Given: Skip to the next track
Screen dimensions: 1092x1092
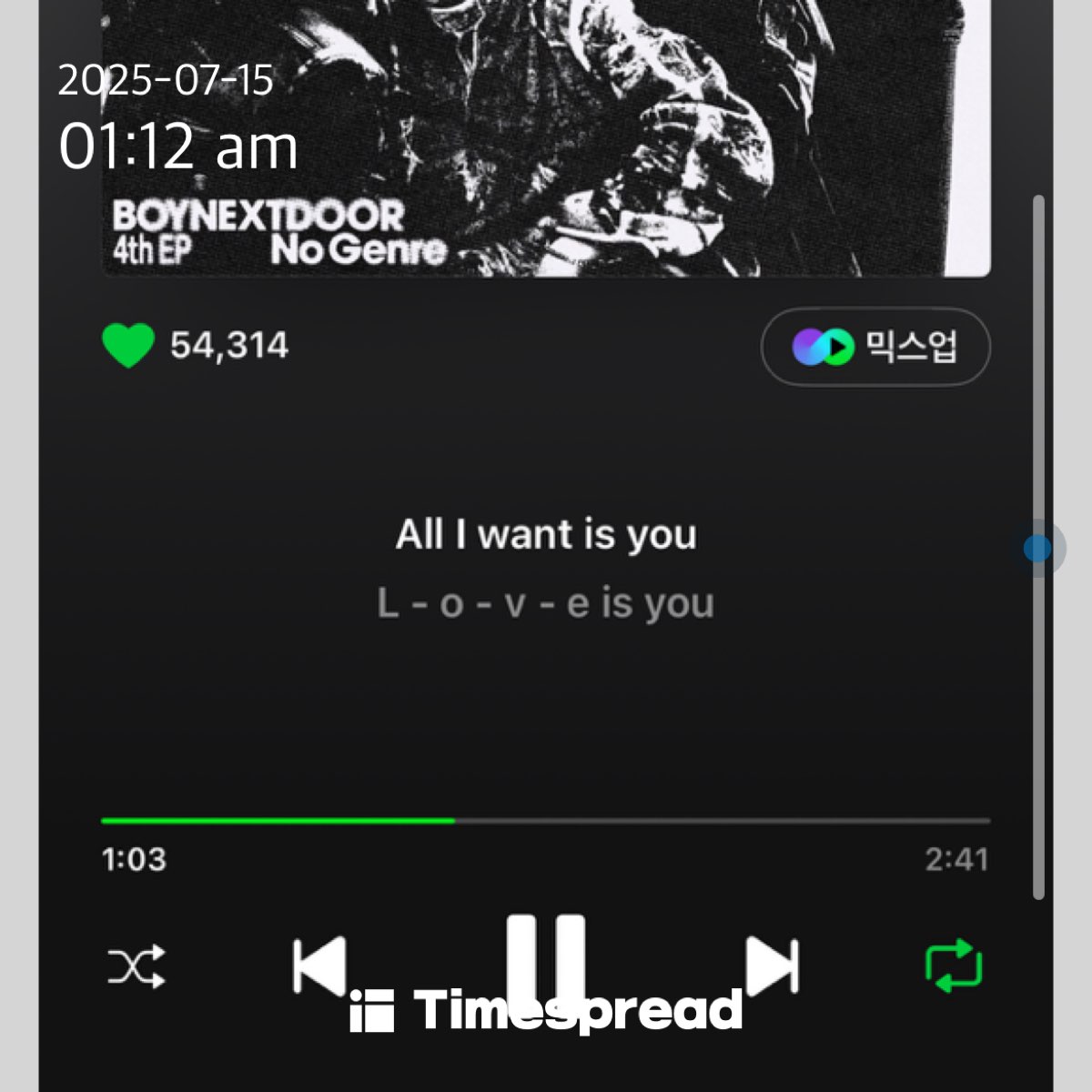Looking at the screenshot, I should tap(772, 966).
